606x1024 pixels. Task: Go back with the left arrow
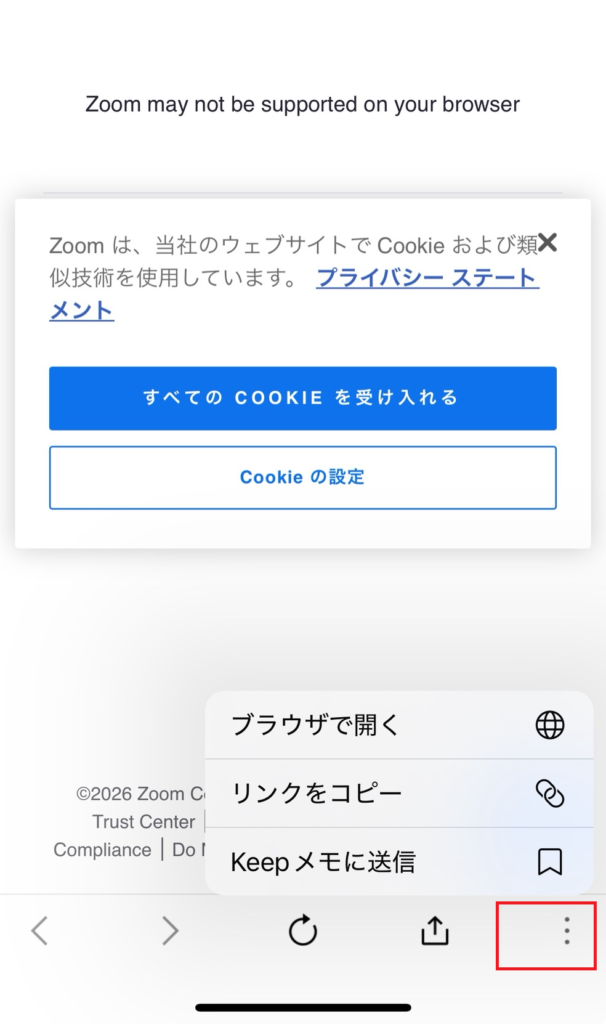click(x=39, y=932)
